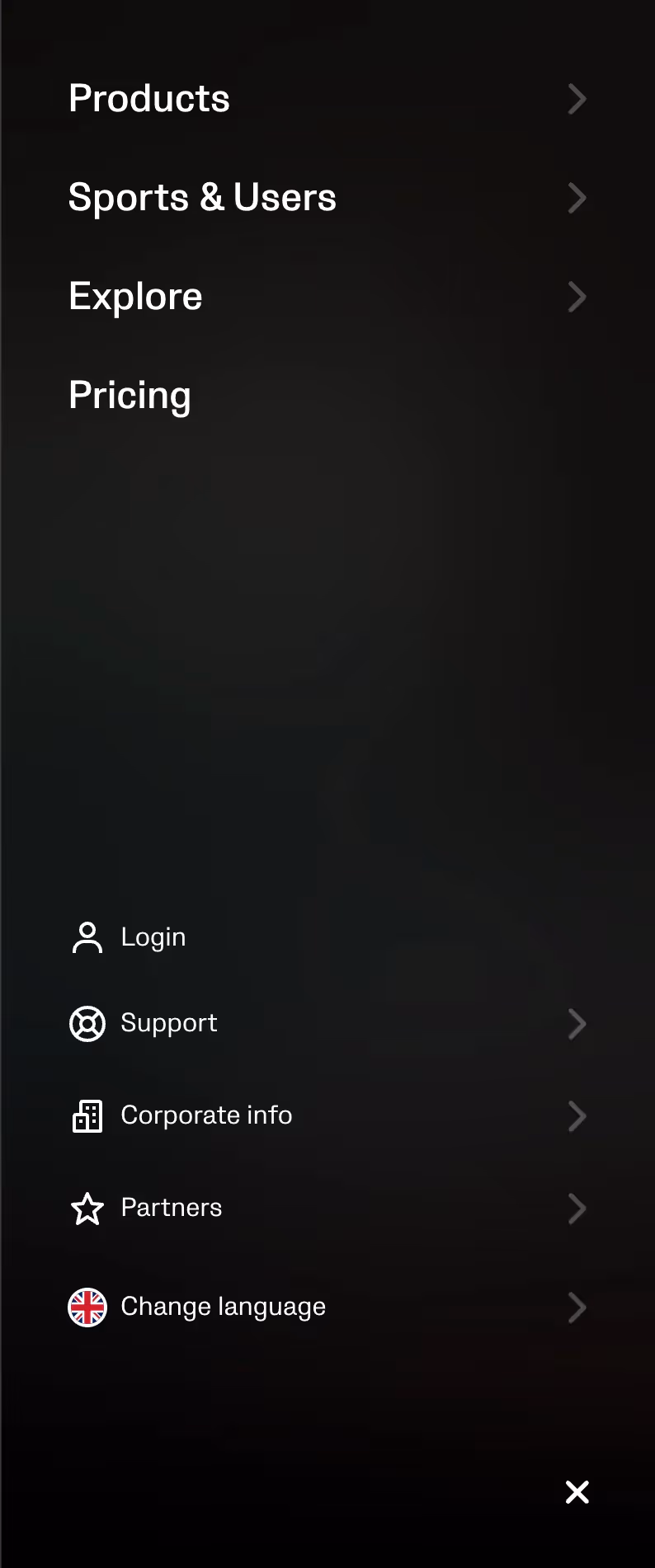This screenshot has height=1568, width=655.
Task: Expand the Products menu
Action: [327, 99]
